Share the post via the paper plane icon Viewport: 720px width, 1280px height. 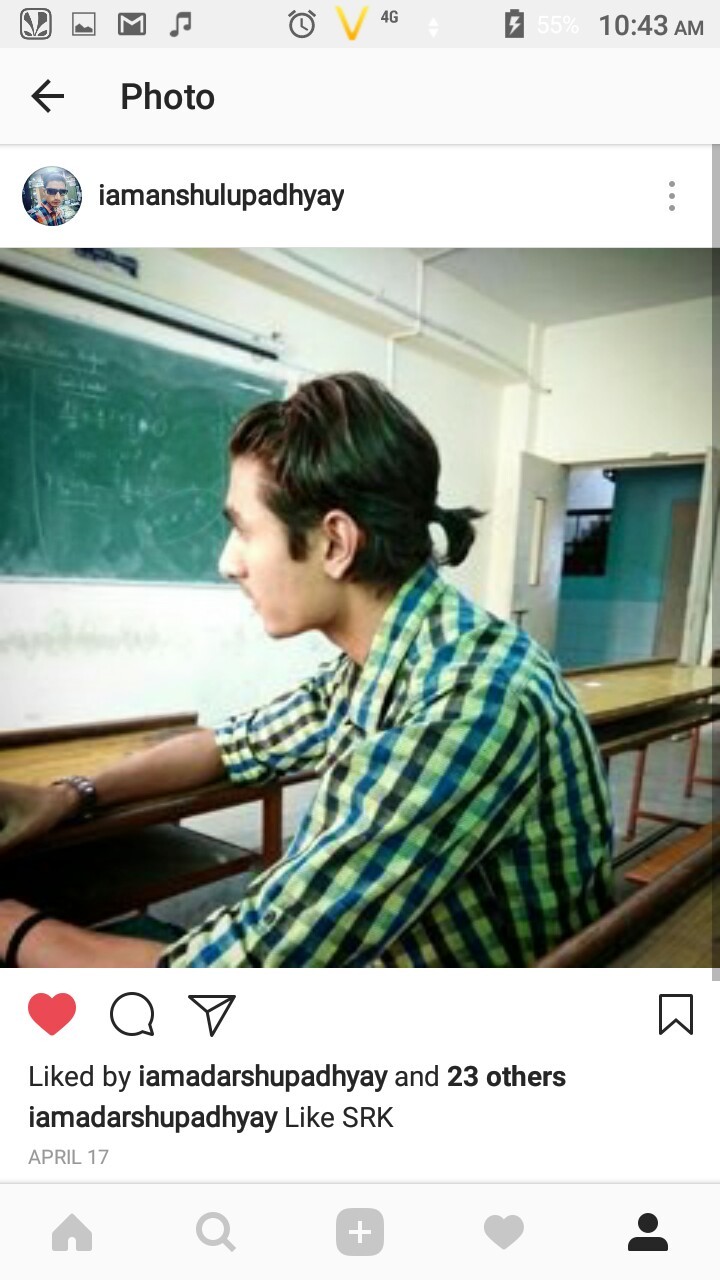coord(212,1014)
